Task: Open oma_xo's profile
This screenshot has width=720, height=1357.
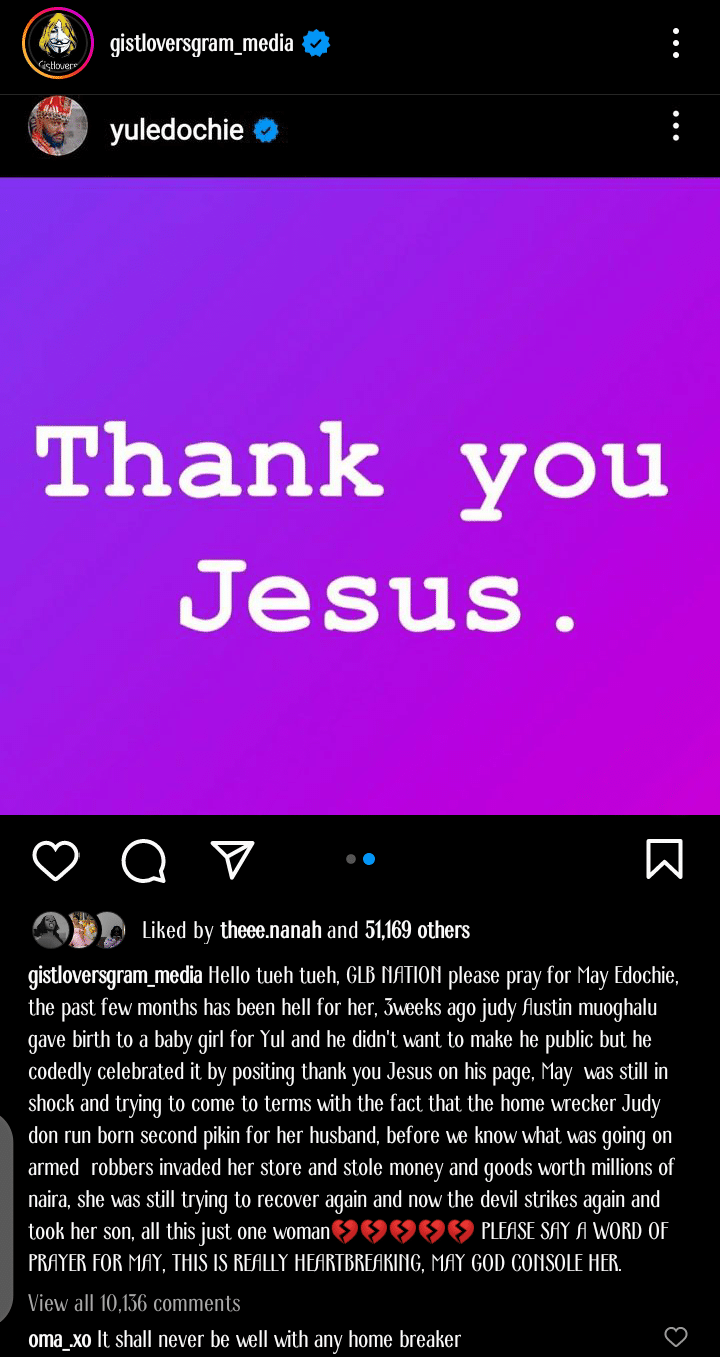Action: 60,1338
